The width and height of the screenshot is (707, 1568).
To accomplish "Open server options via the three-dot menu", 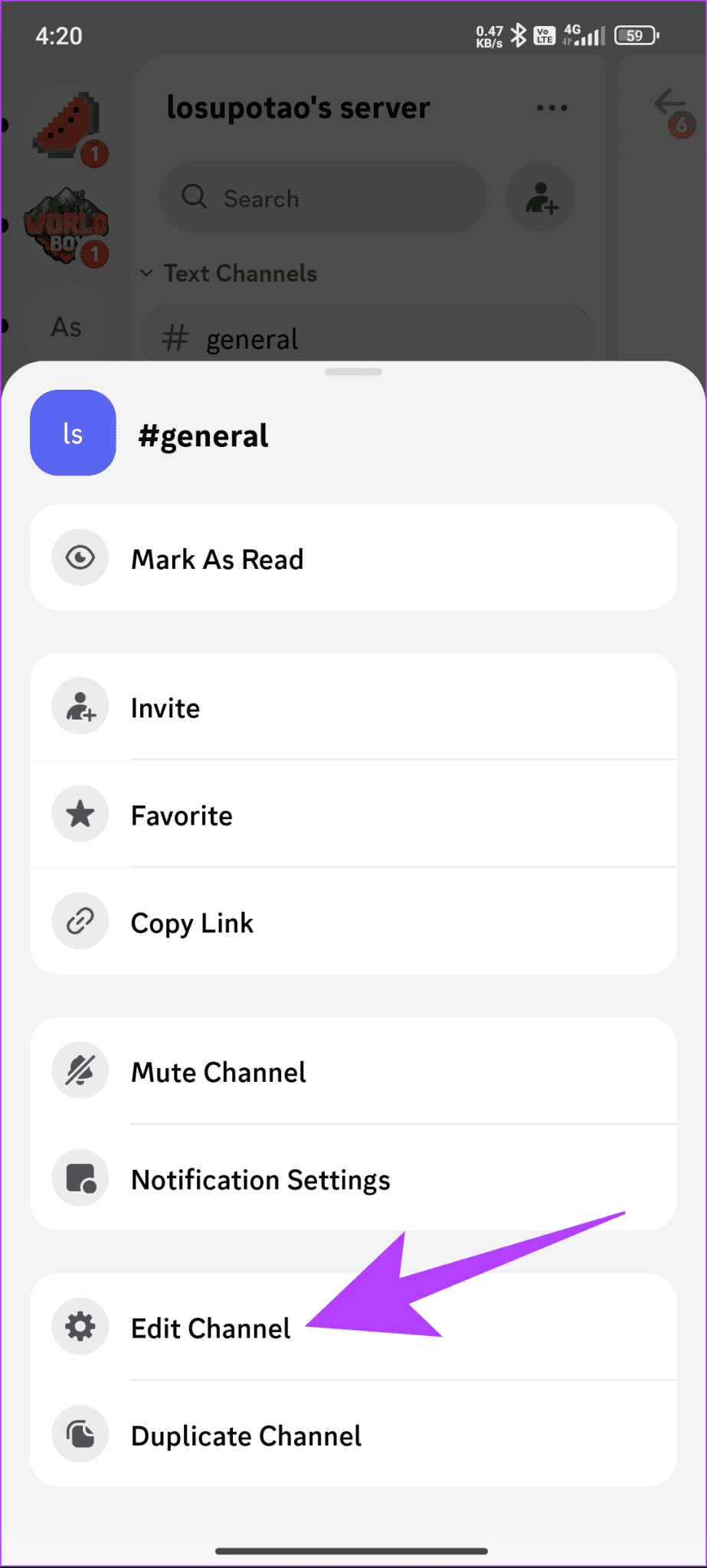I will click(x=552, y=108).
